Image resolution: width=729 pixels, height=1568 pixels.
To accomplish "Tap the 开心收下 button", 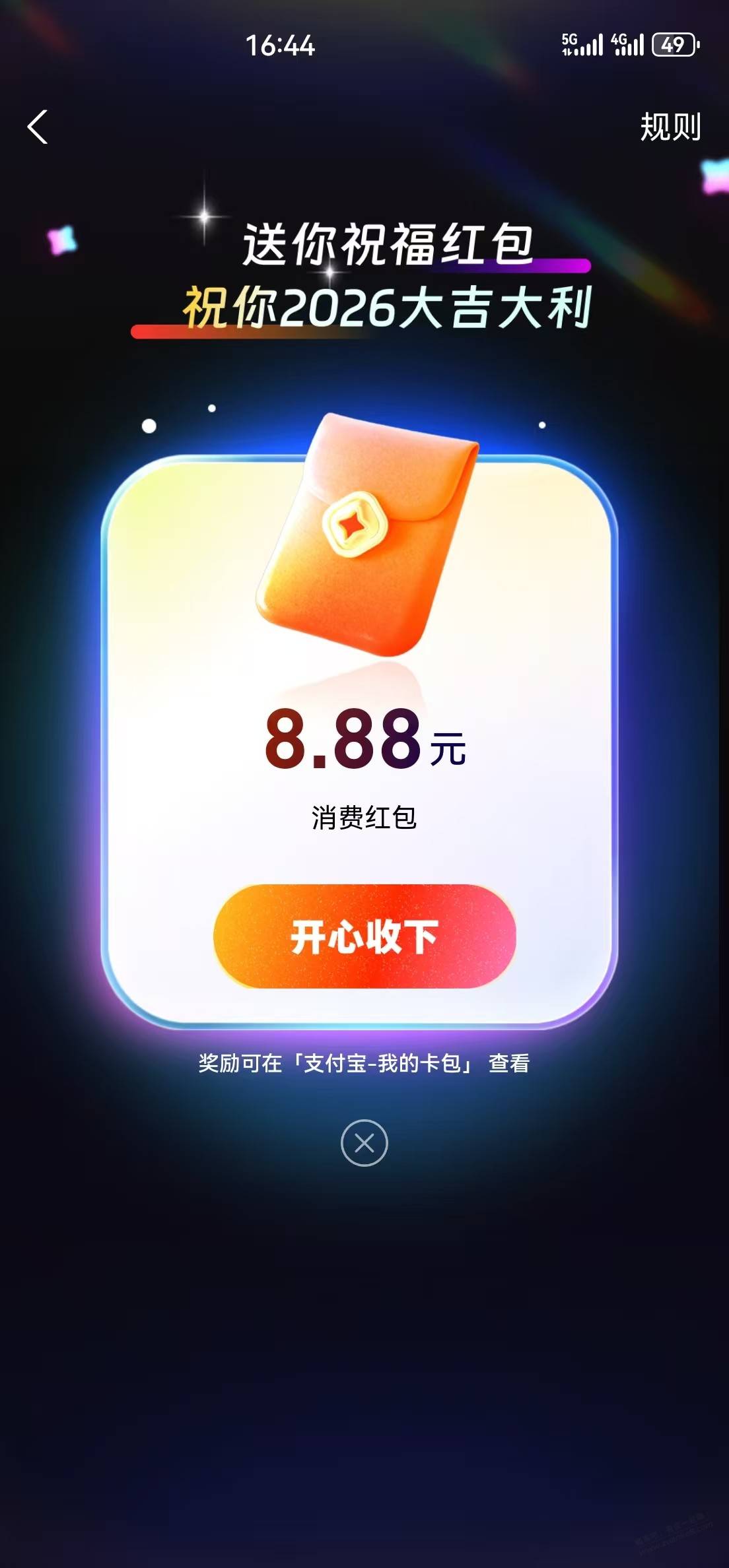I will tap(364, 936).
